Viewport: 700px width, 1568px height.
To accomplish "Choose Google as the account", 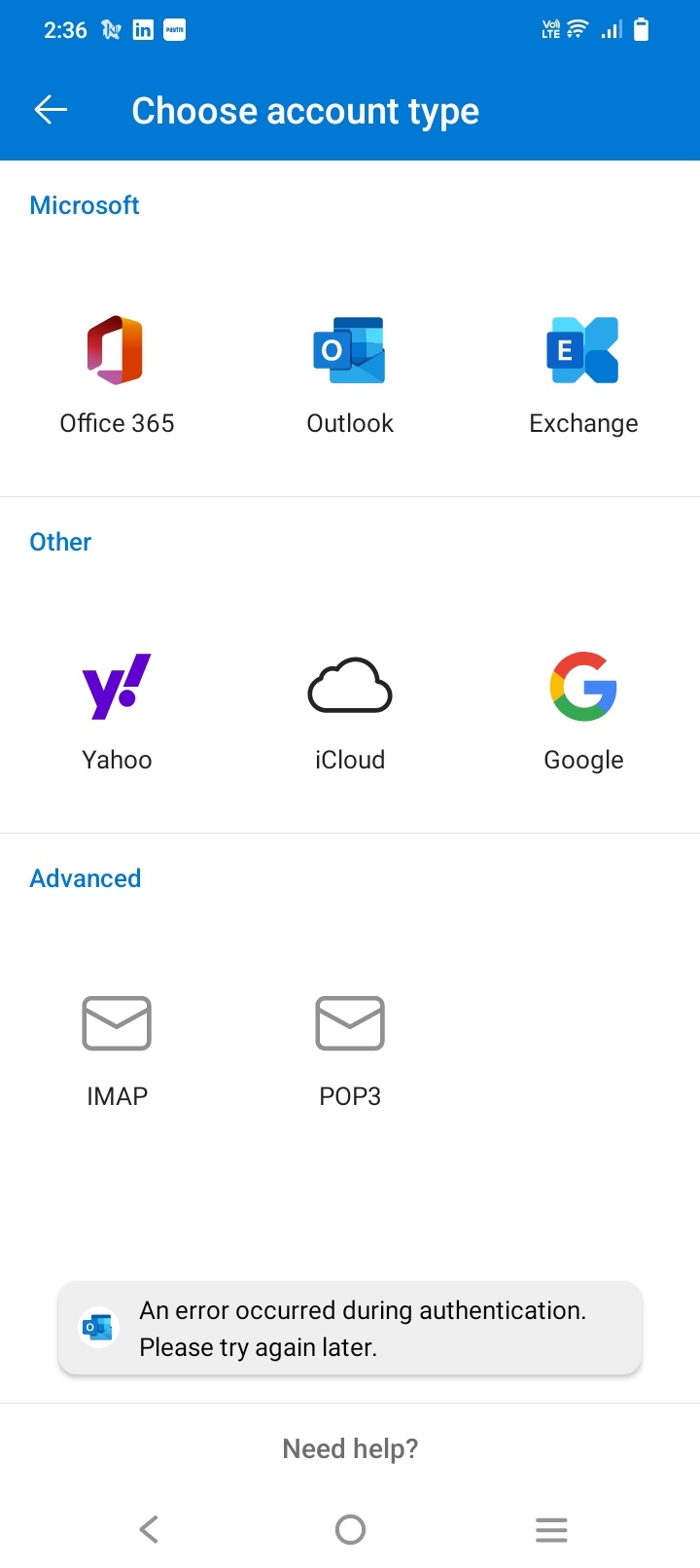I will click(583, 711).
